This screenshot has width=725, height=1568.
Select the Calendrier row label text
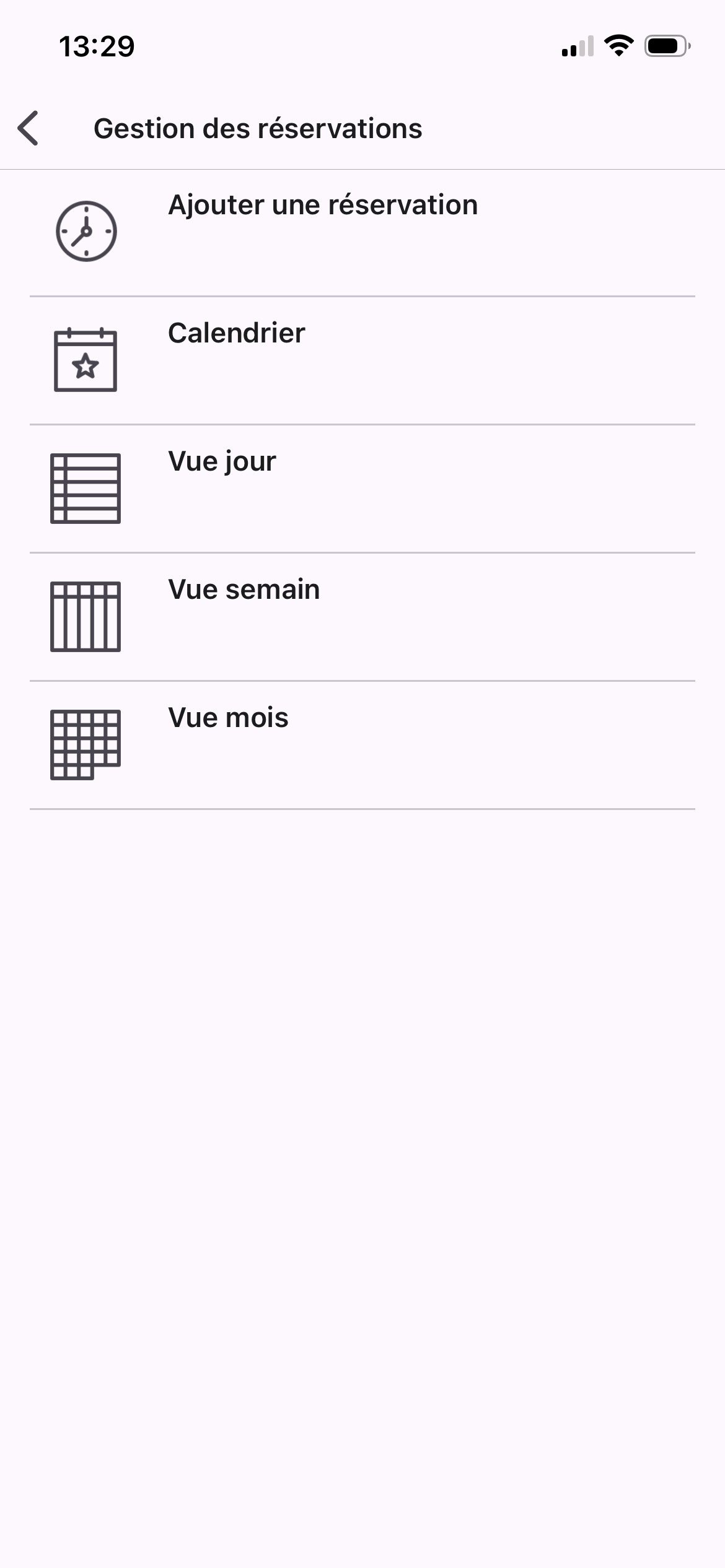[x=235, y=333]
